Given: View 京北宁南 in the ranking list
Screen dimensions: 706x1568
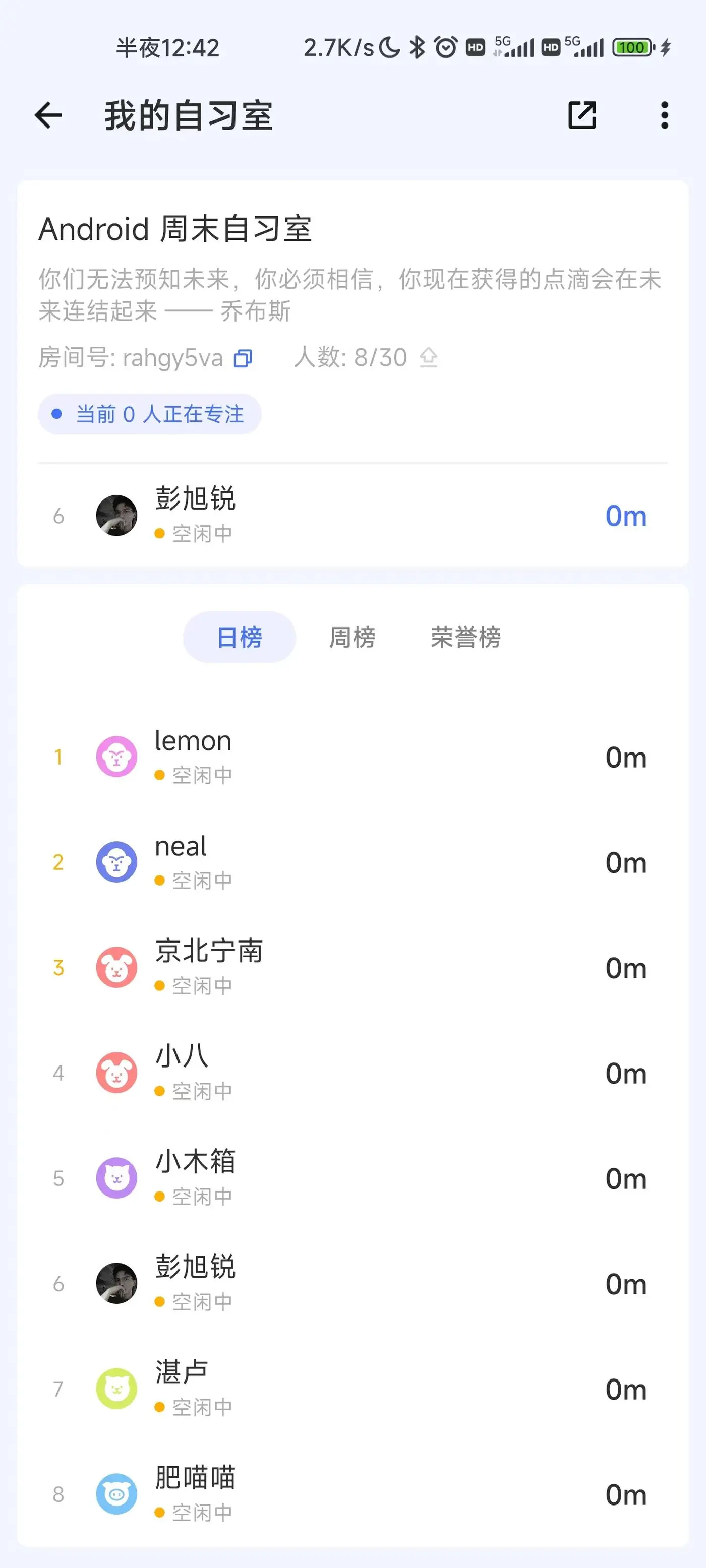Looking at the screenshot, I should click(352, 967).
